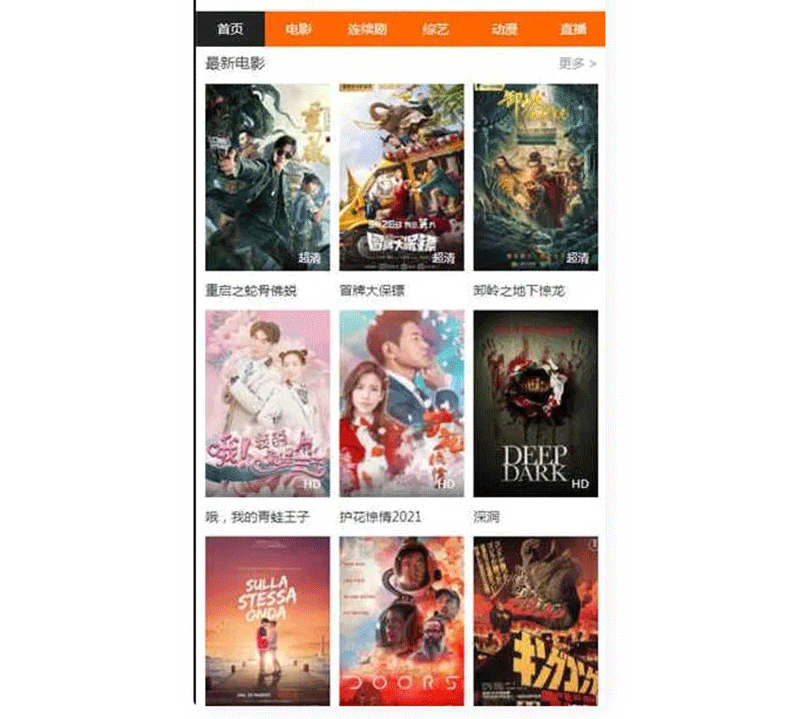This screenshot has height=719, width=800.
Task: Open the movie 哦，我的青蛙王子
Action: click(267, 403)
